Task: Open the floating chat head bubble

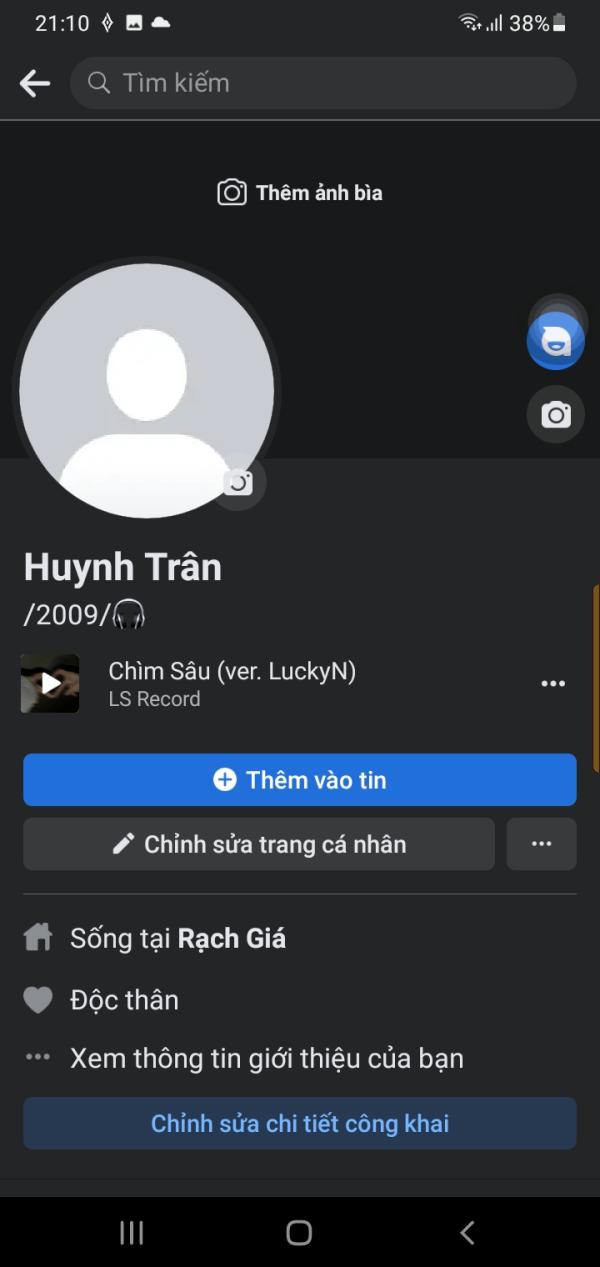Action: pos(556,340)
